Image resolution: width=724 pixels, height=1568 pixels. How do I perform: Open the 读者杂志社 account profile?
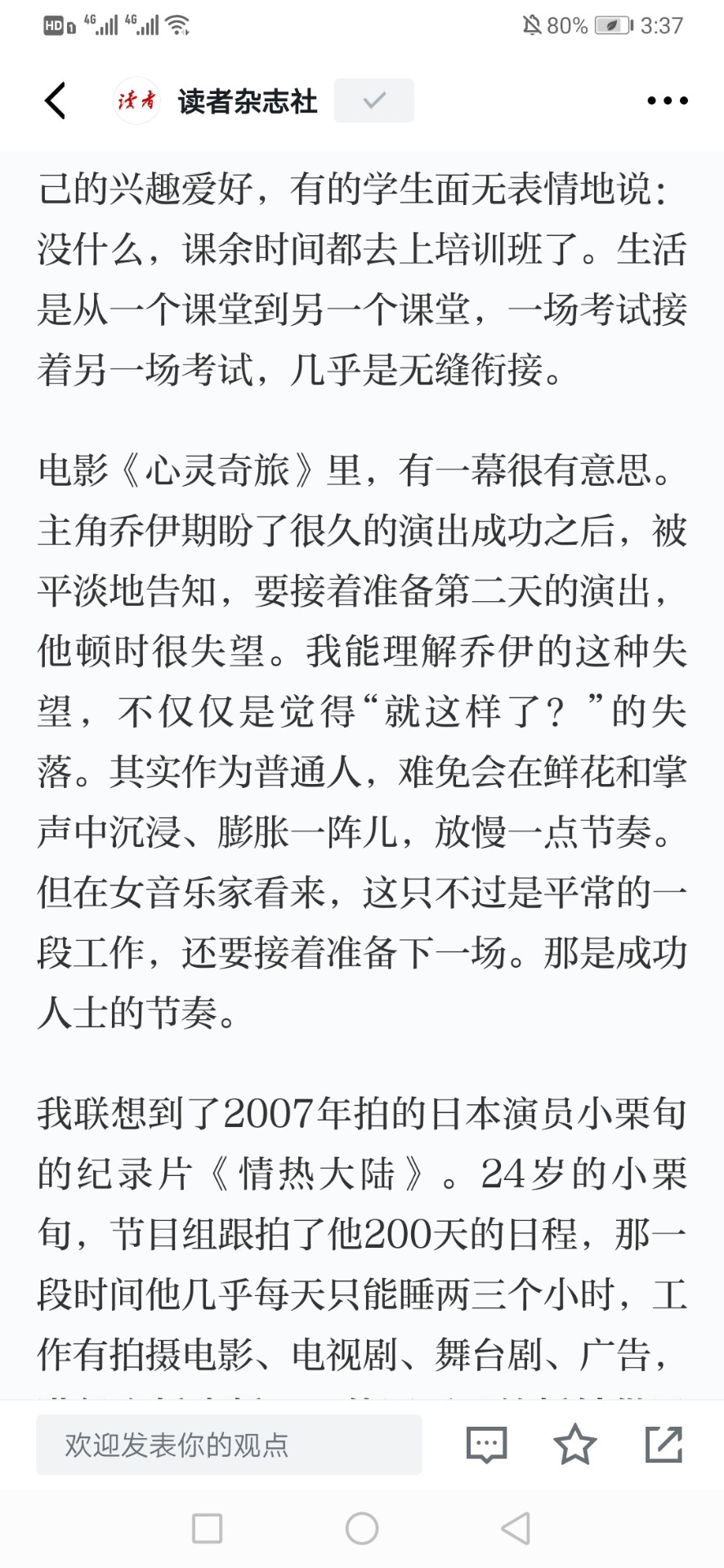click(216, 100)
